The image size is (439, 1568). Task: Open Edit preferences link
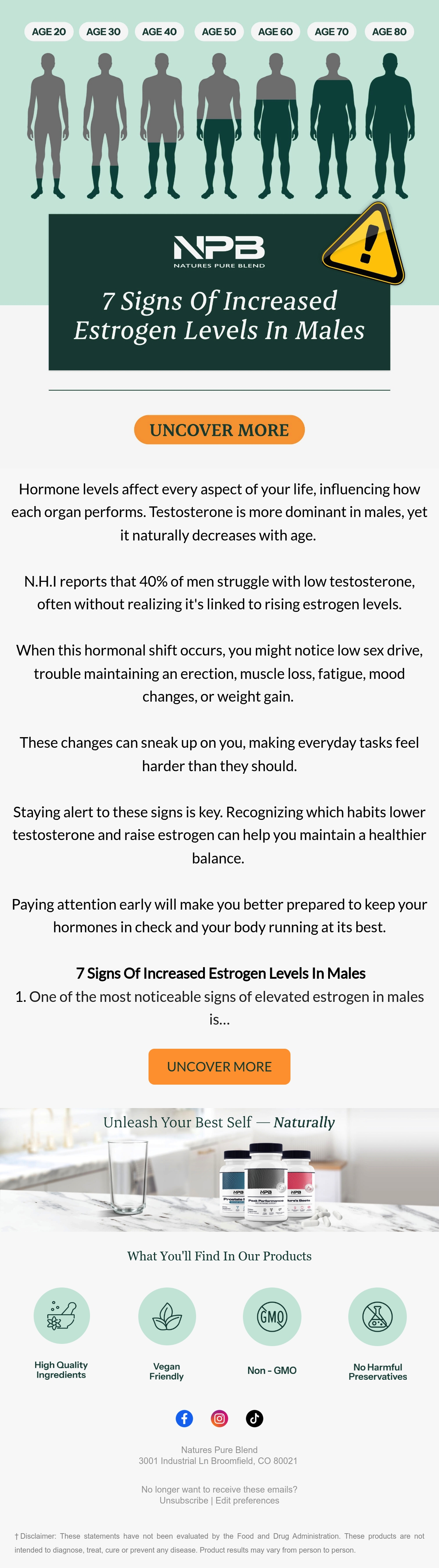247,1500
